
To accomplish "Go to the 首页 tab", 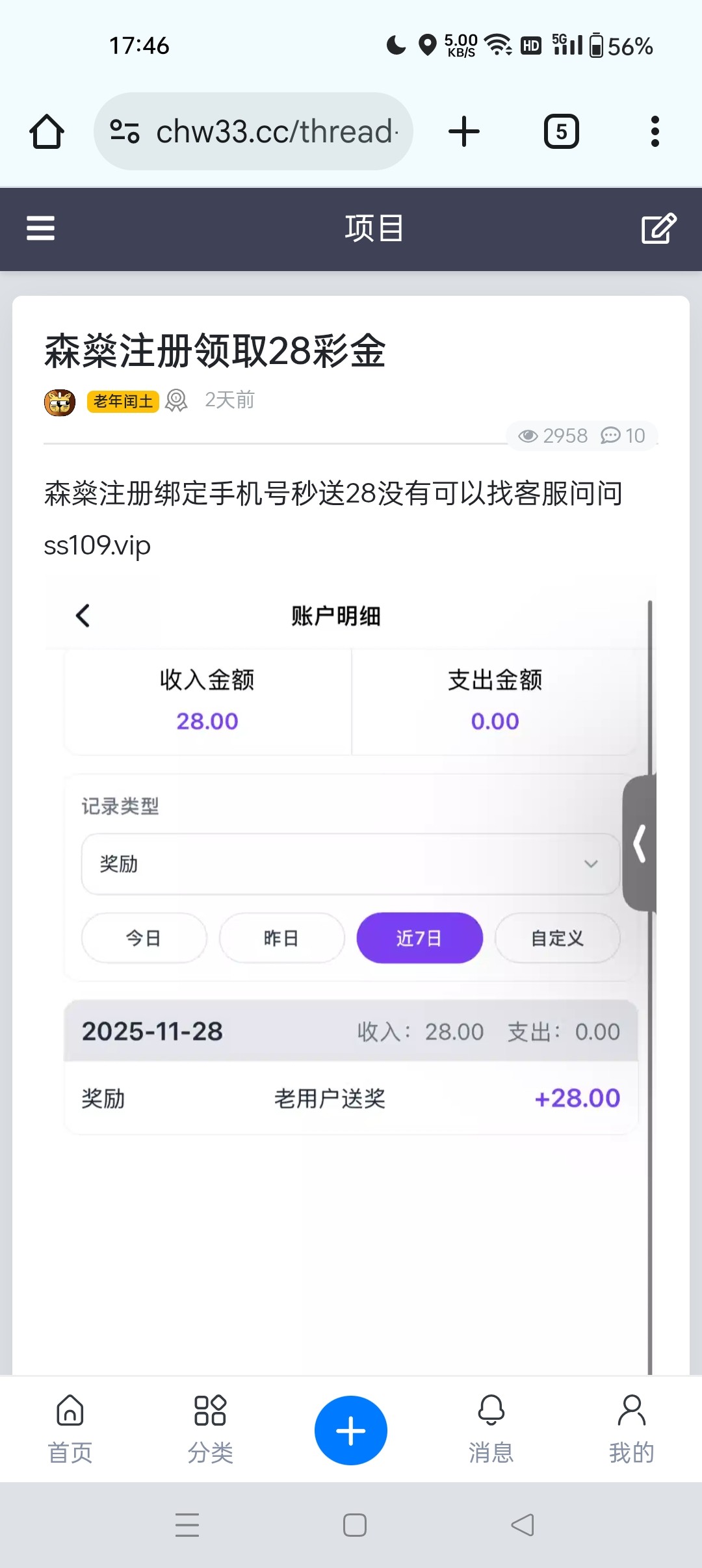I will point(70,1429).
